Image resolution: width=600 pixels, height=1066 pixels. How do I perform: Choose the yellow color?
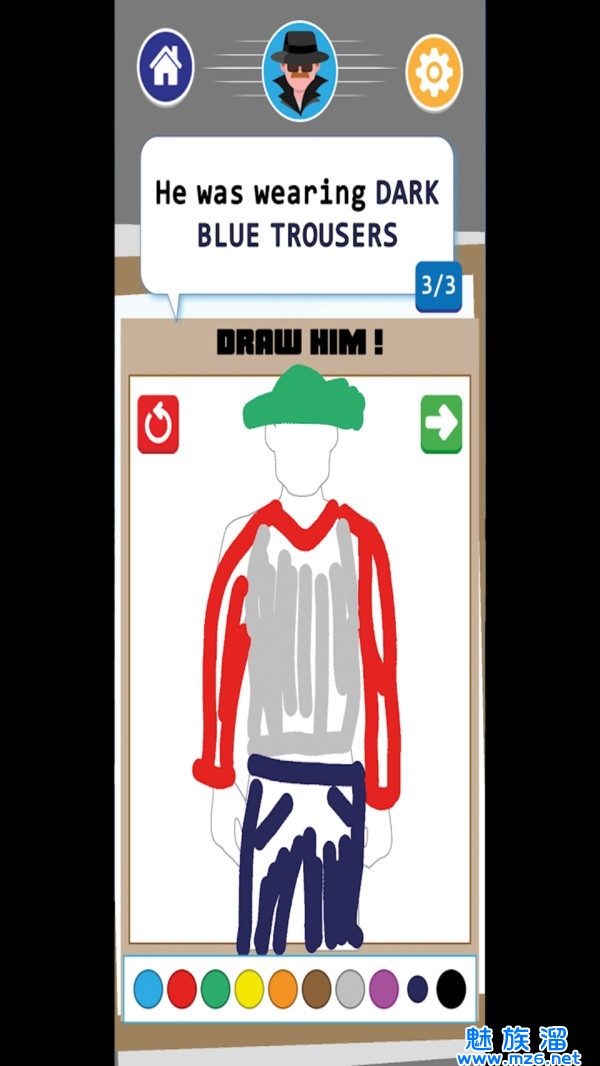click(249, 989)
